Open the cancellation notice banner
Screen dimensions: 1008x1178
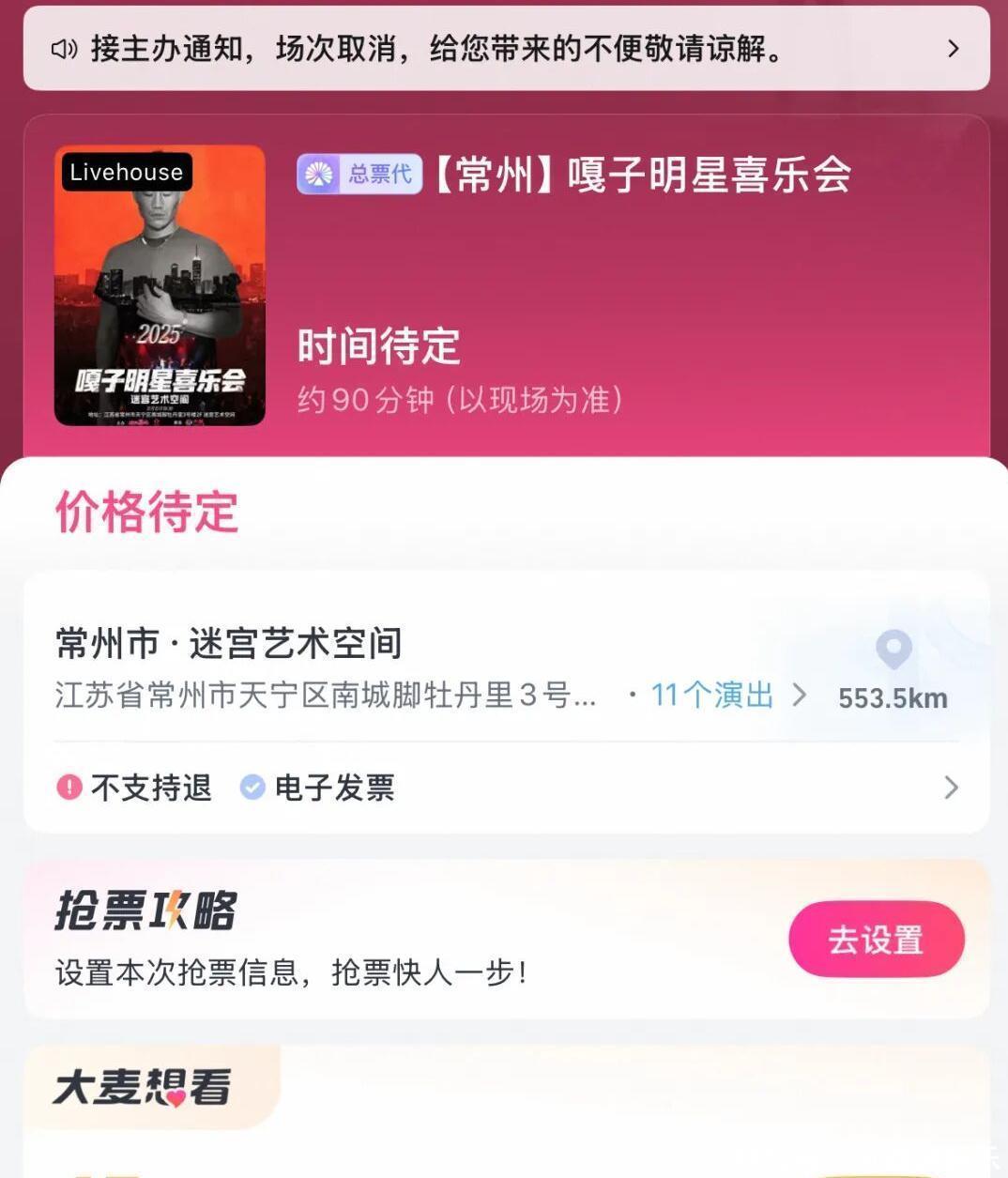click(507, 49)
